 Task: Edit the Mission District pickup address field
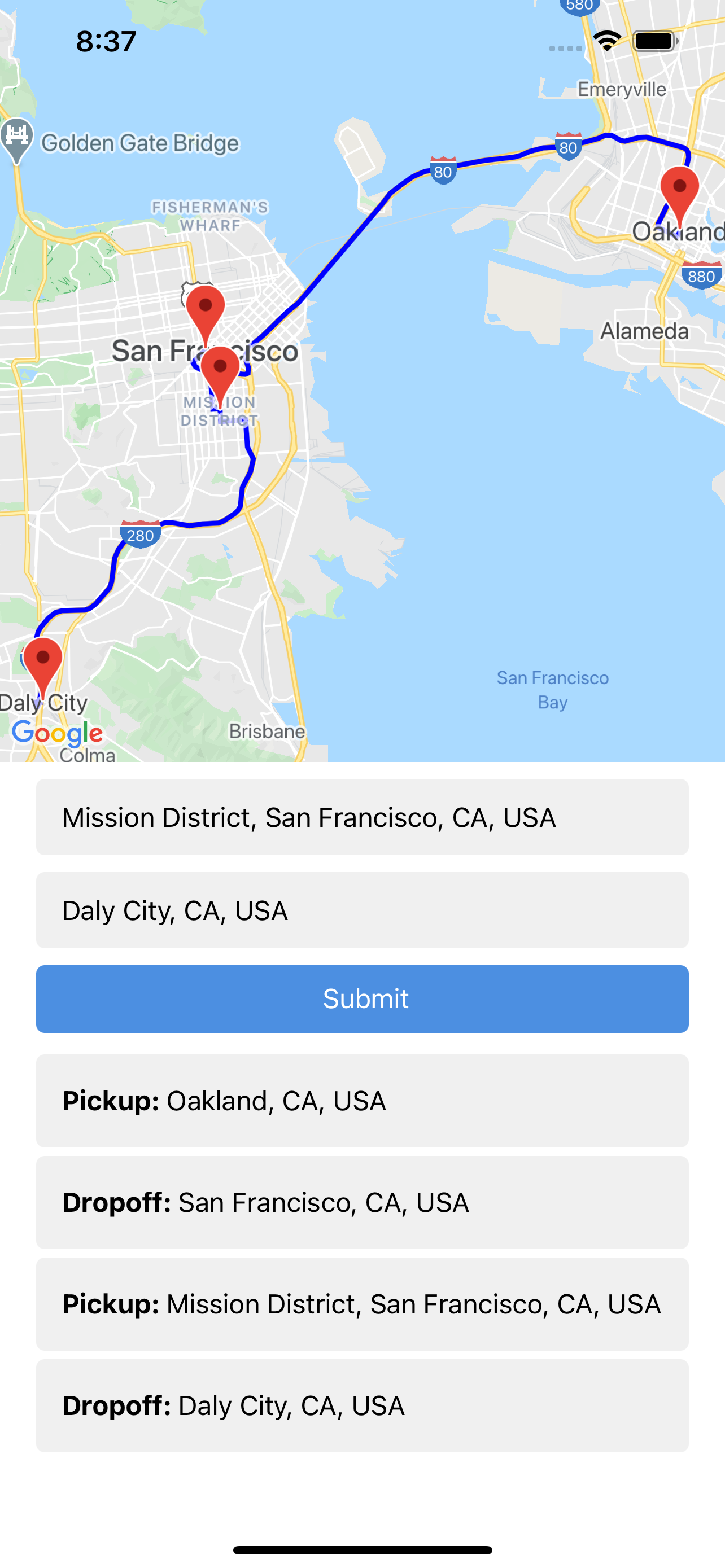pos(362,817)
